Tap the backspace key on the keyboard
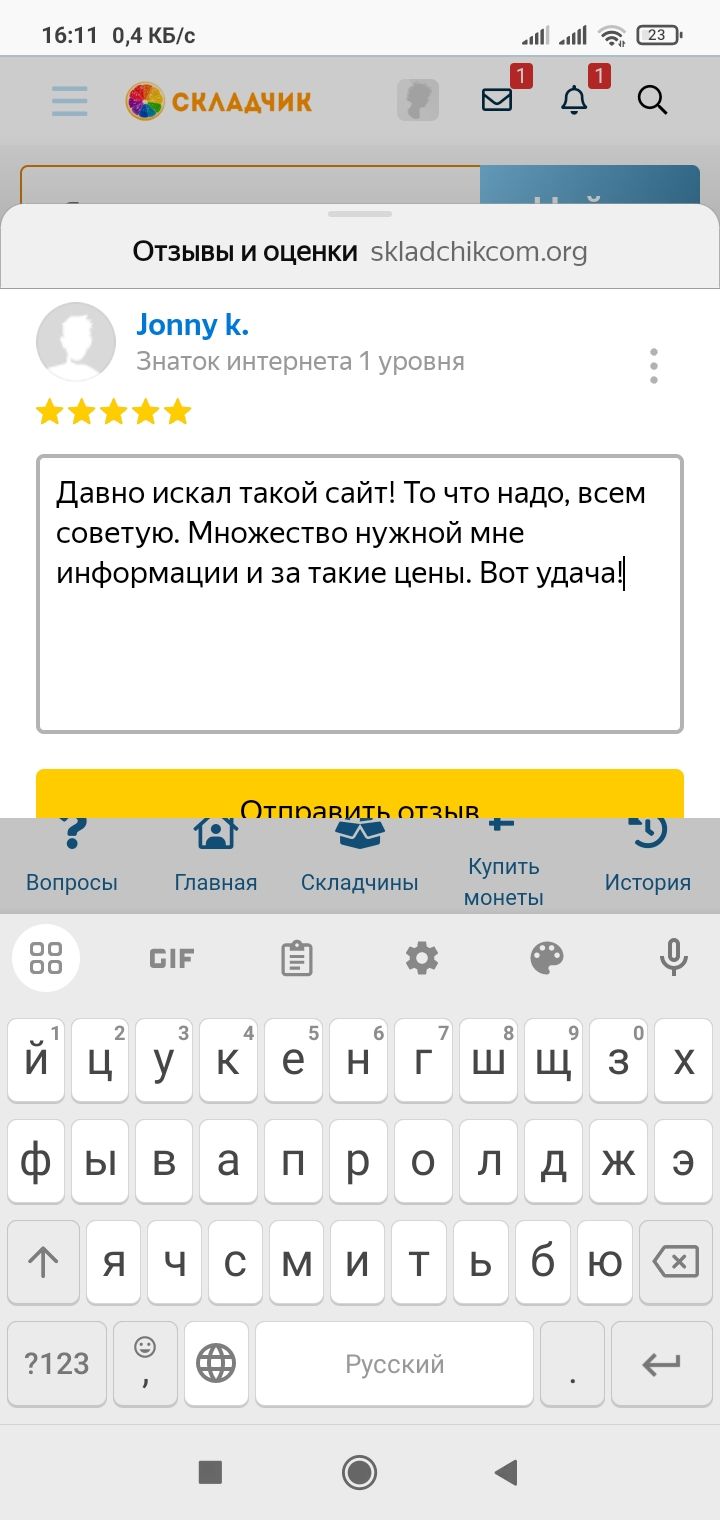720x1520 pixels. point(676,1262)
